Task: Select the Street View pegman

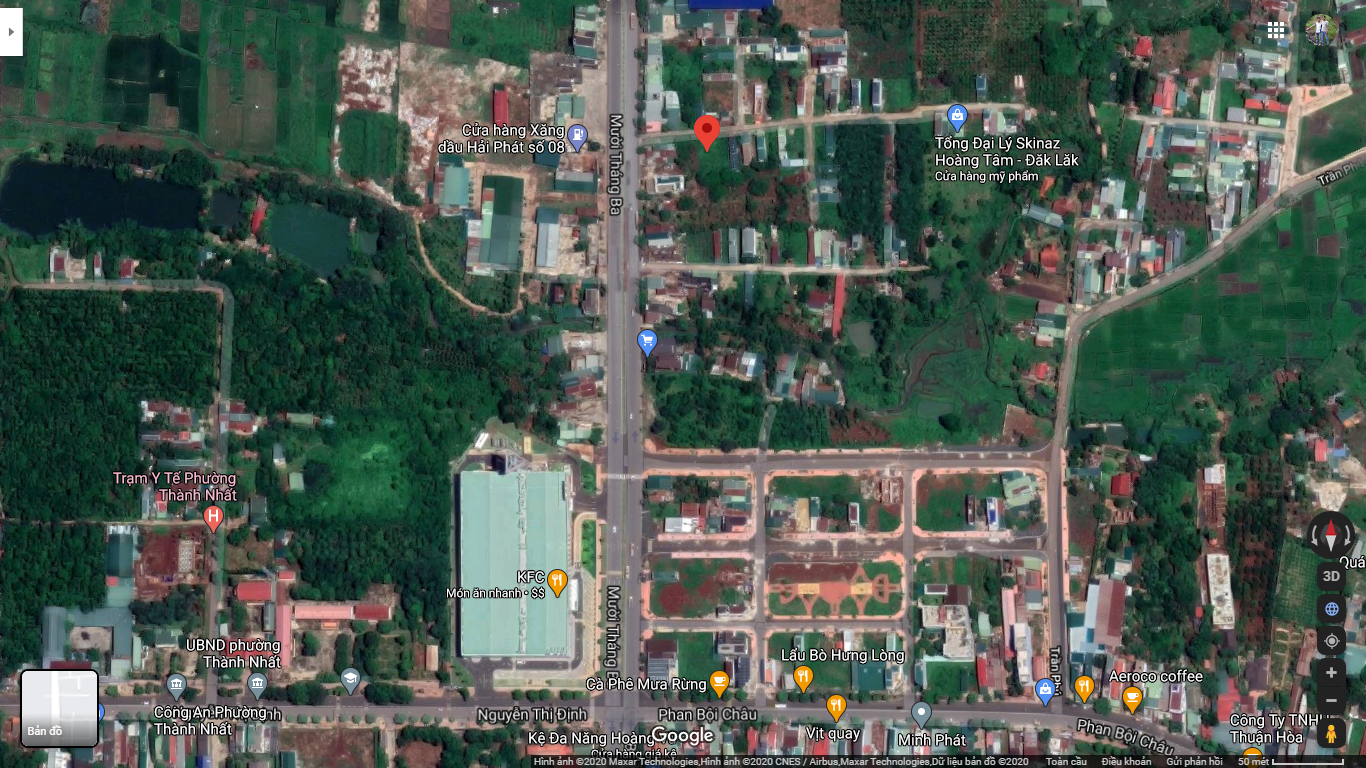Action: coord(1331,733)
